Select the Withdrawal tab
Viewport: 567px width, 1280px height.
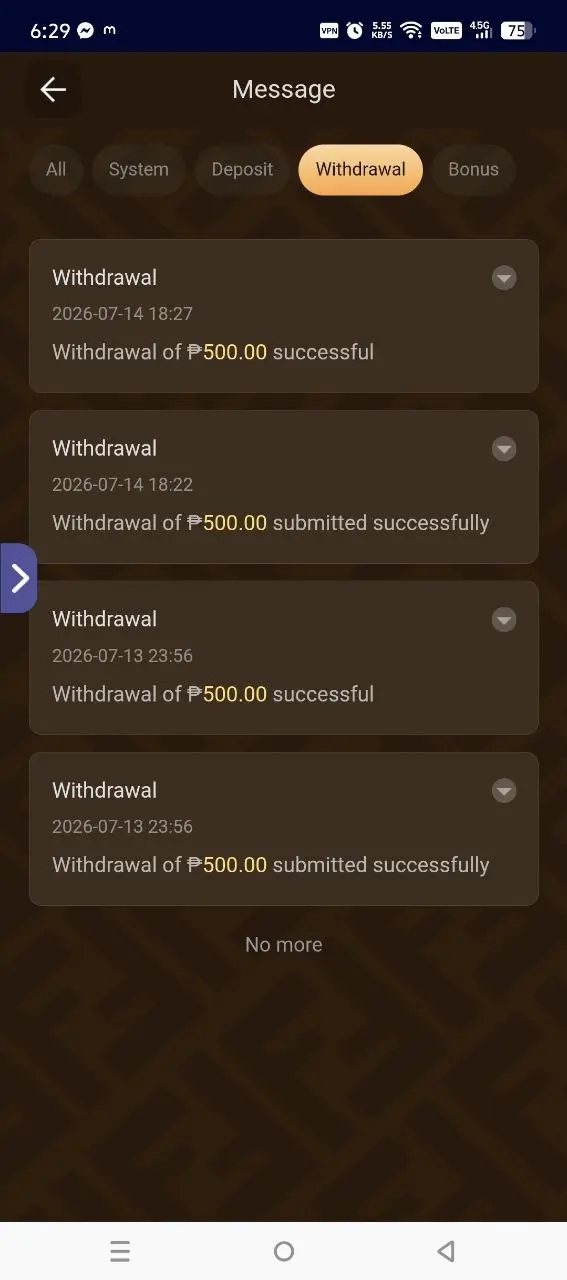click(x=361, y=169)
